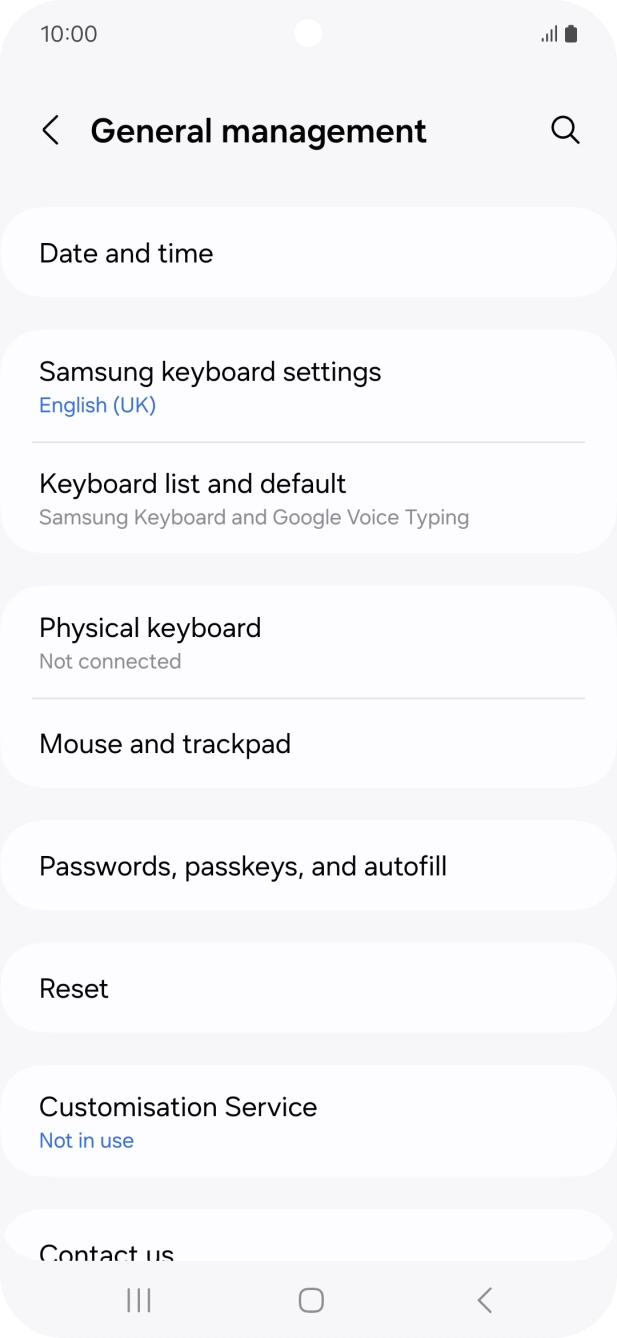Open Samsung keyboard settings

coord(308,387)
